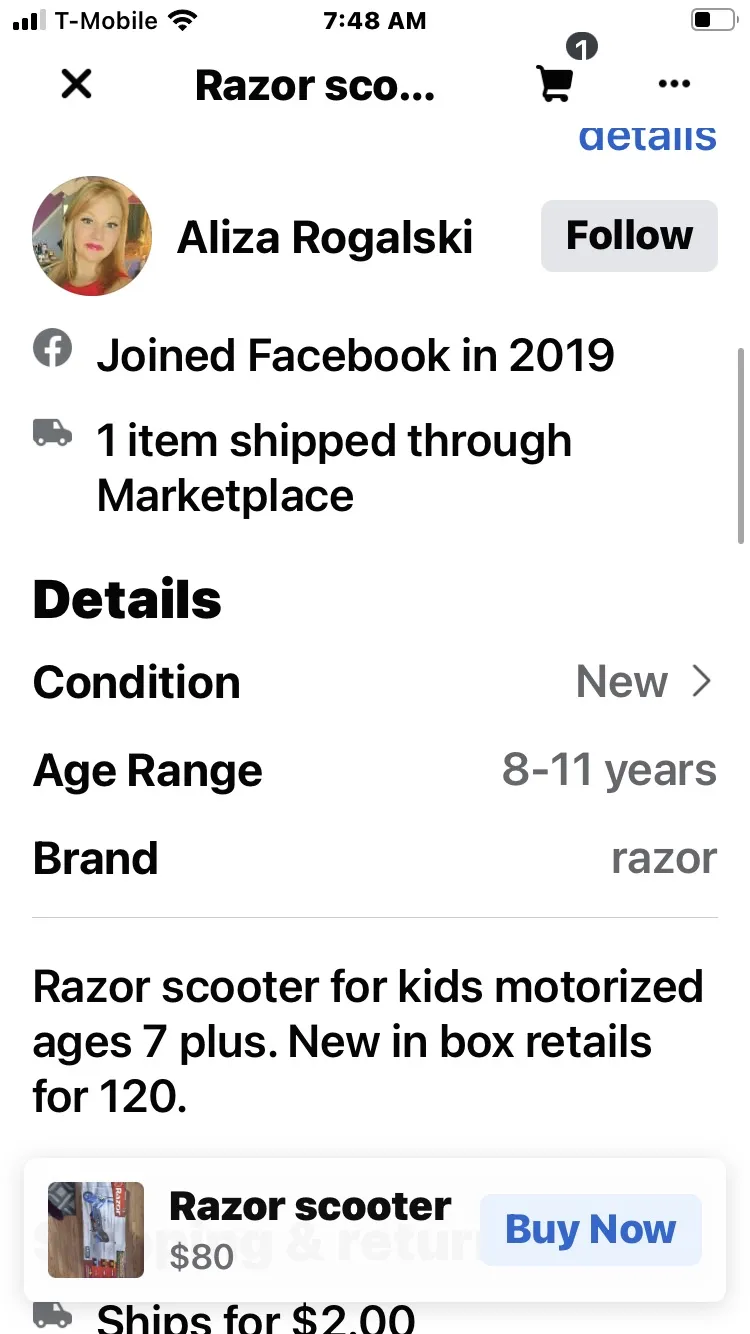The image size is (750, 1334).
Task: View Aliza Rogalski's seller profile picture
Action: [93, 236]
